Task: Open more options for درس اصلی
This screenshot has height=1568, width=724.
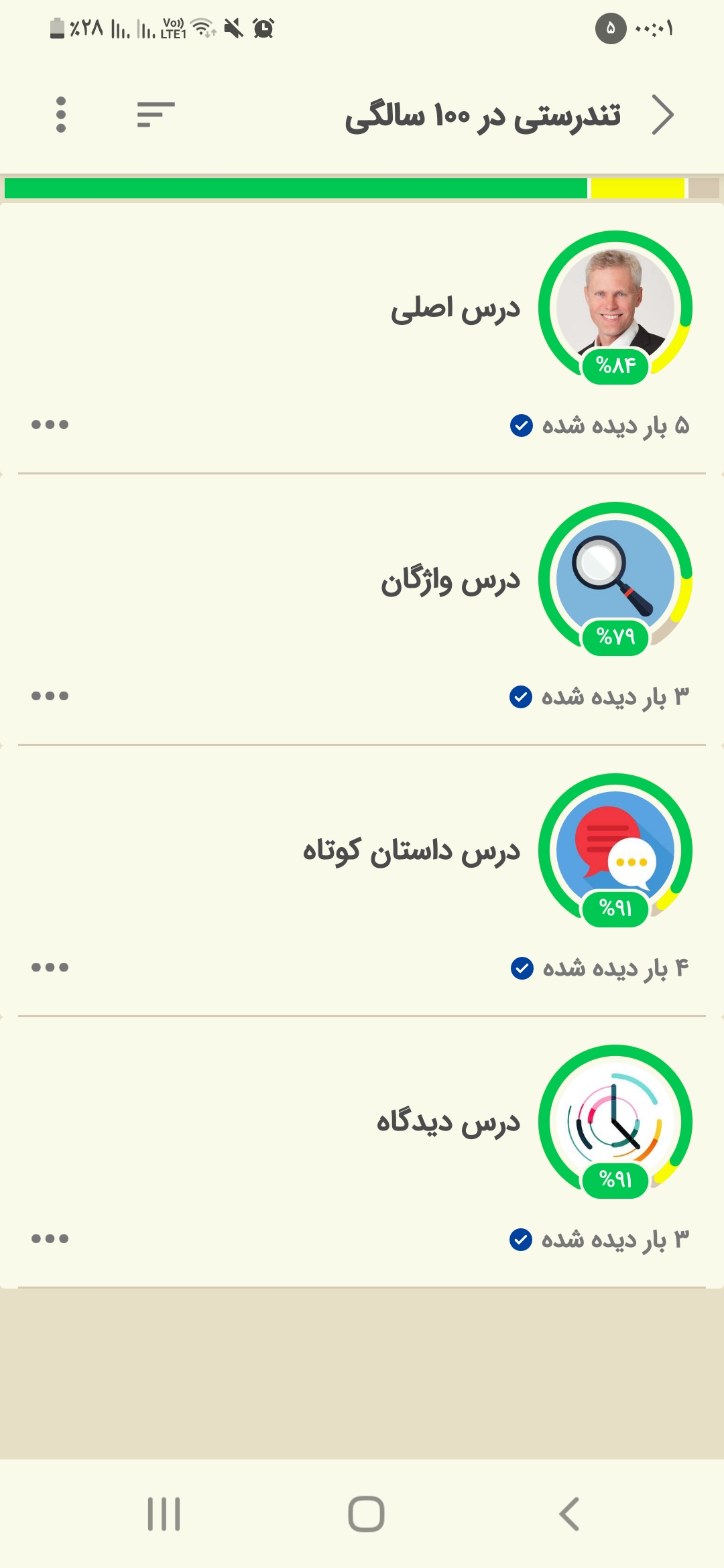Action: [x=50, y=424]
